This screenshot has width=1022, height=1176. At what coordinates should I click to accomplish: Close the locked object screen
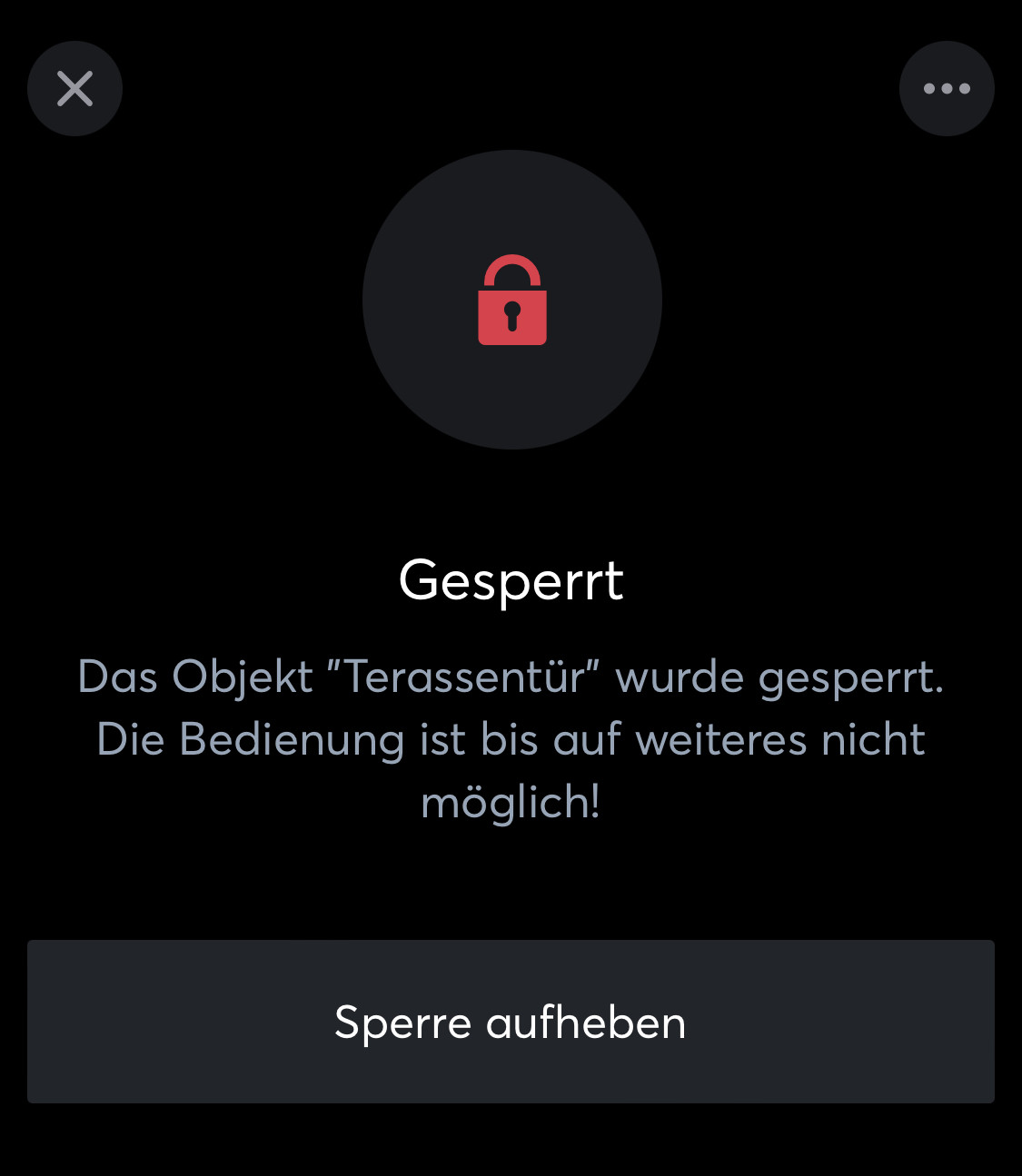[x=74, y=89]
